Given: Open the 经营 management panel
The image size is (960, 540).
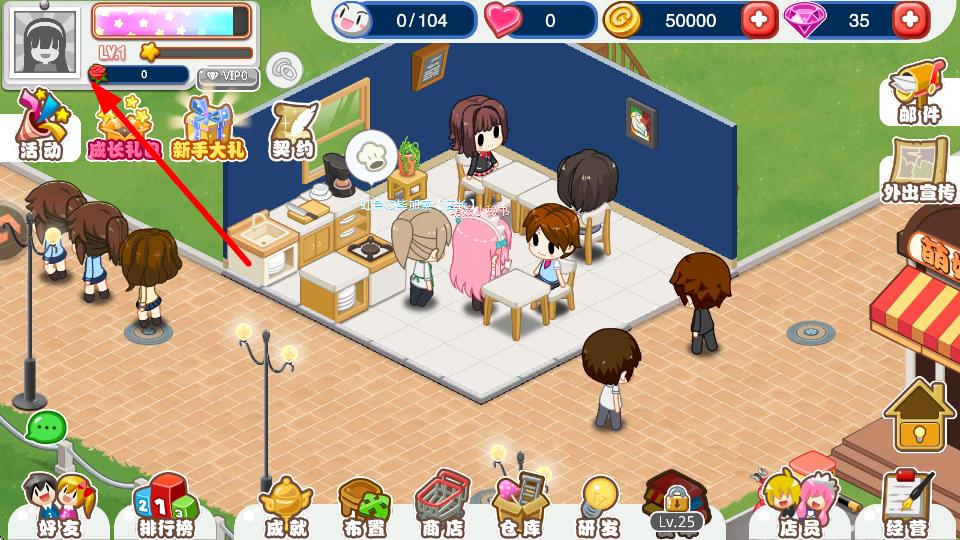Looking at the screenshot, I should 906,506.
